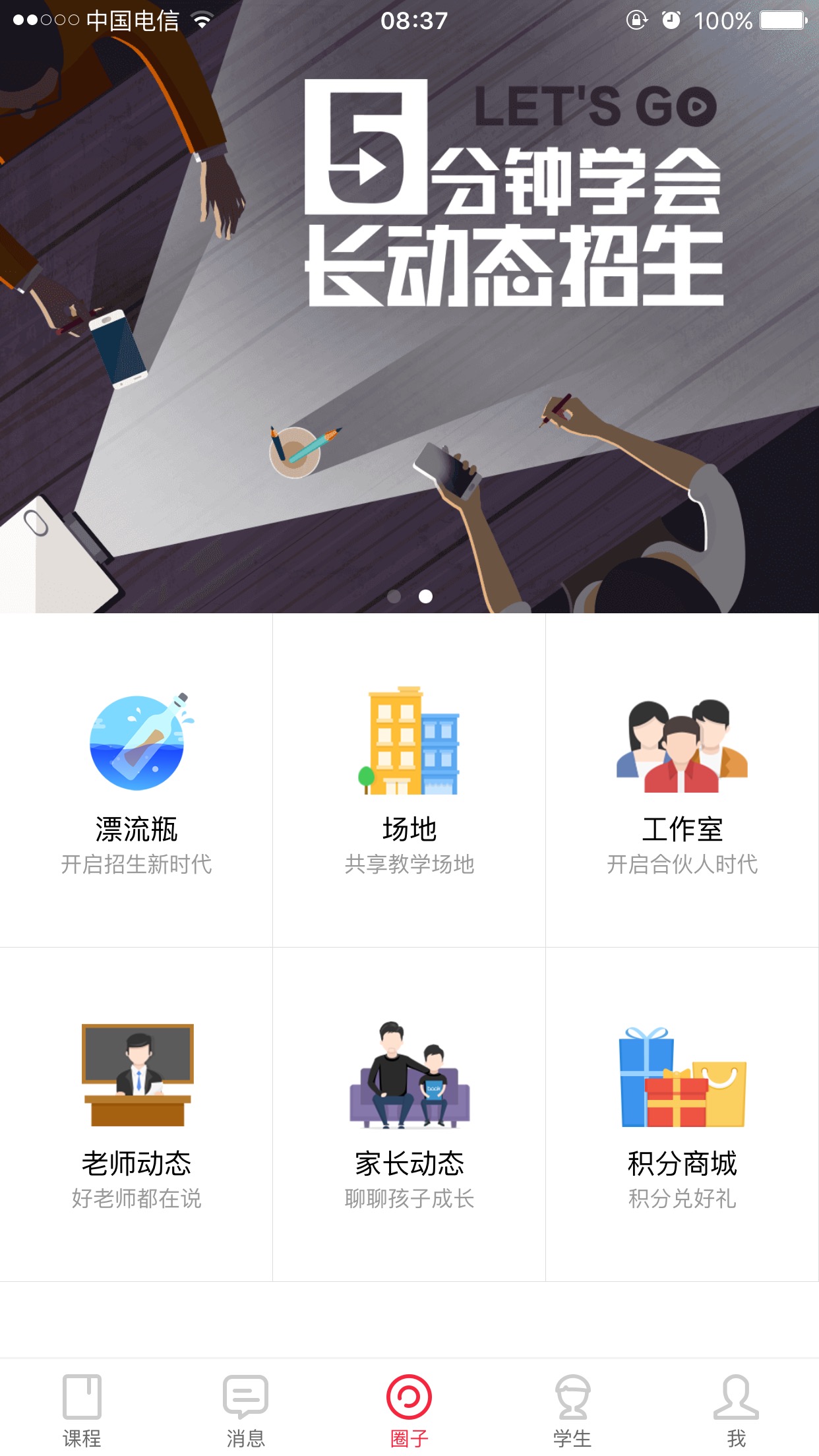
Task: Switch to the 课程 tab
Action: [82, 1410]
